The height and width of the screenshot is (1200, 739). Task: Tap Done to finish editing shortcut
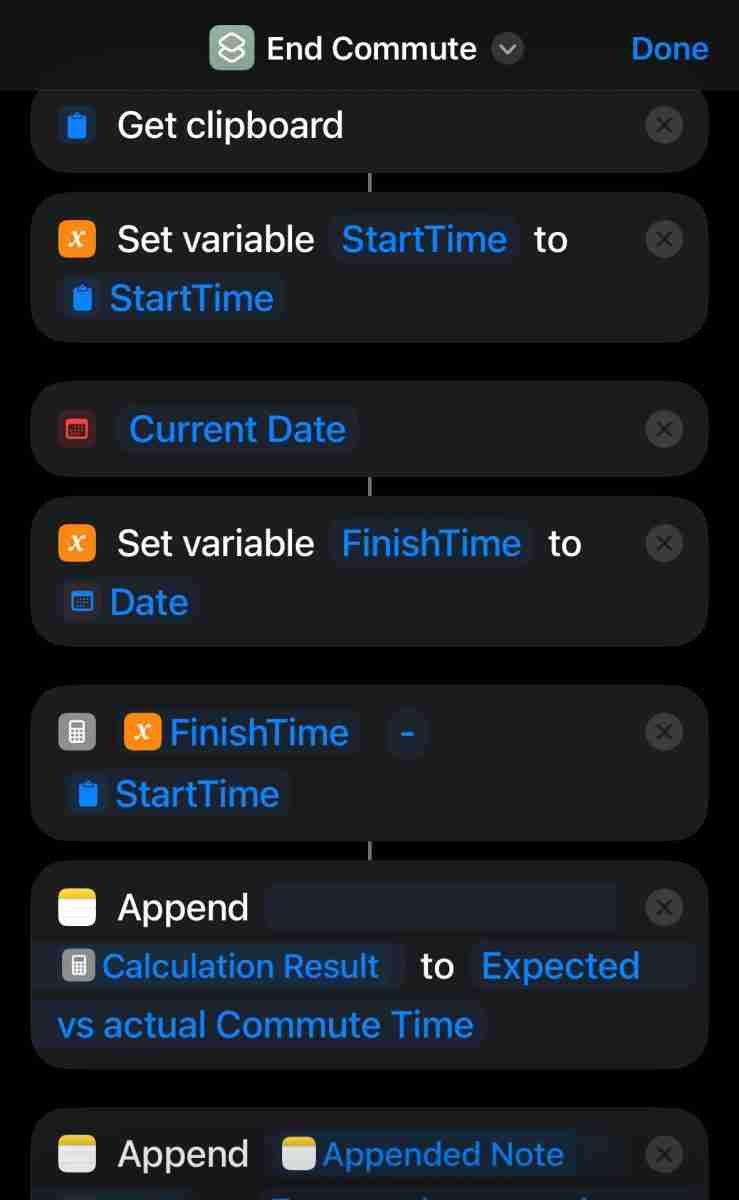pyautogui.click(x=669, y=49)
